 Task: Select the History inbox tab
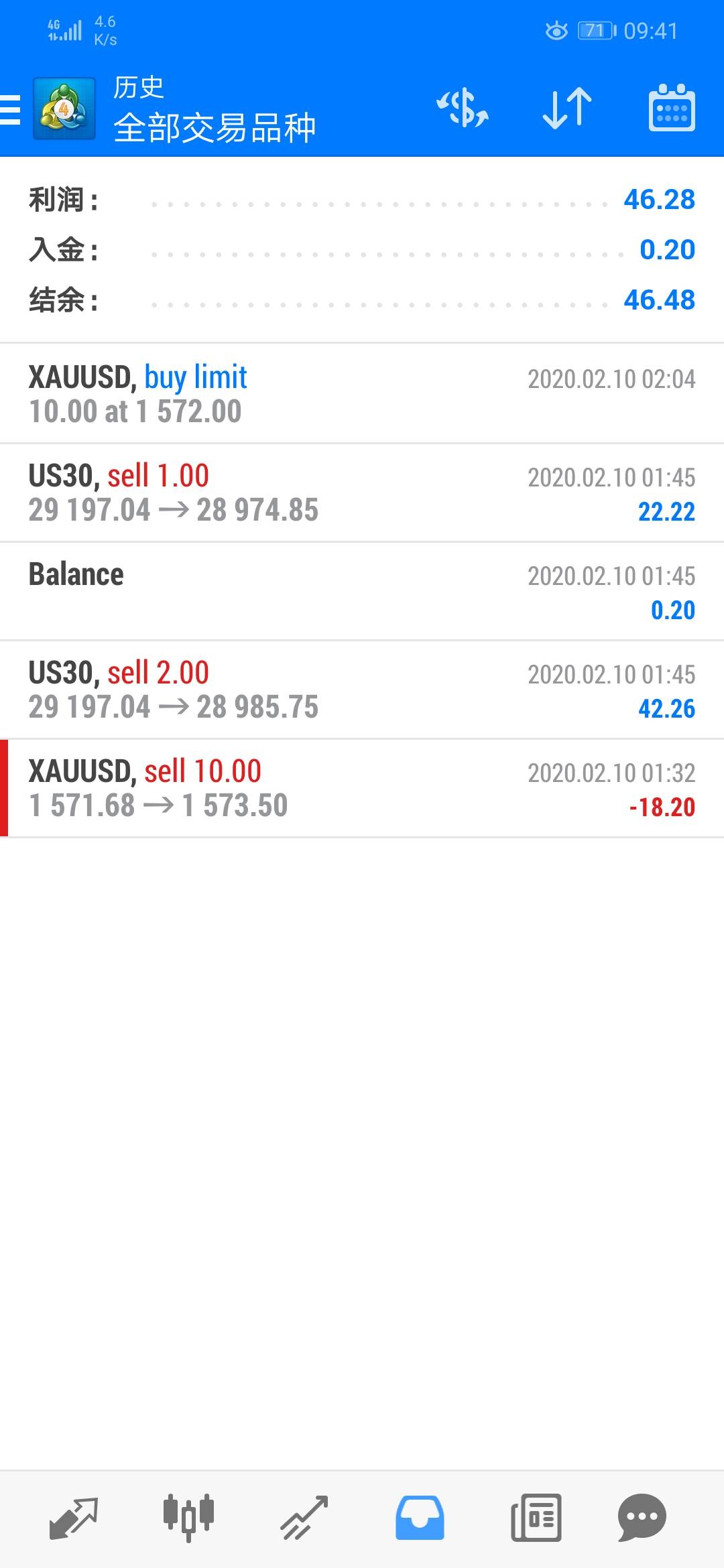pos(420,1518)
